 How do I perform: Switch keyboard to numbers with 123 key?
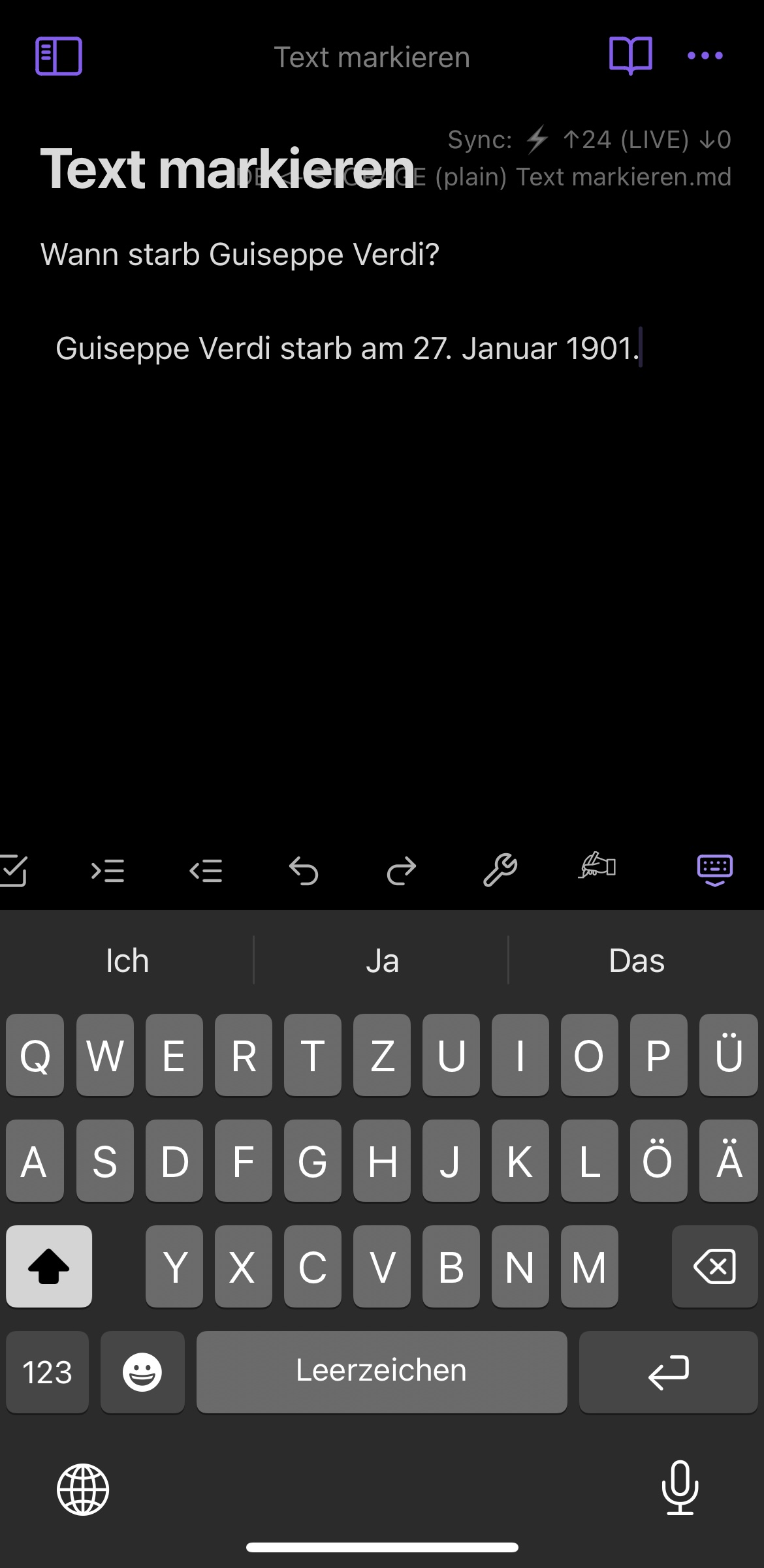tap(48, 1372)
